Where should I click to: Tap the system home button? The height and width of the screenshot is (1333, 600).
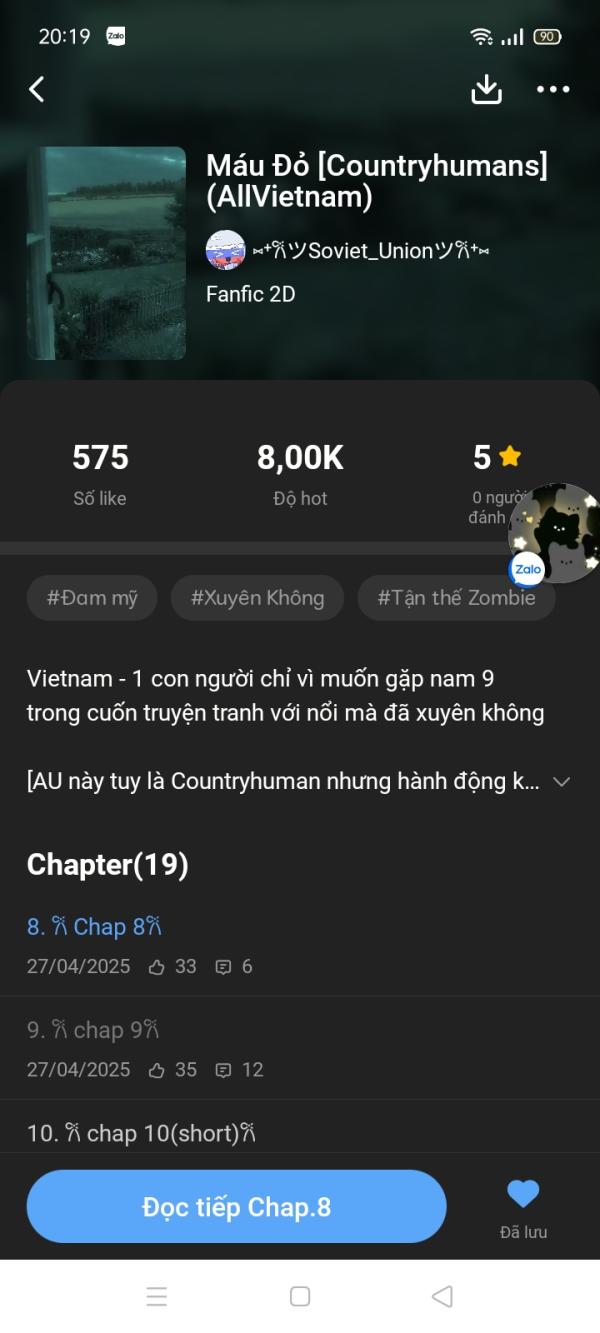[300, 1296]
